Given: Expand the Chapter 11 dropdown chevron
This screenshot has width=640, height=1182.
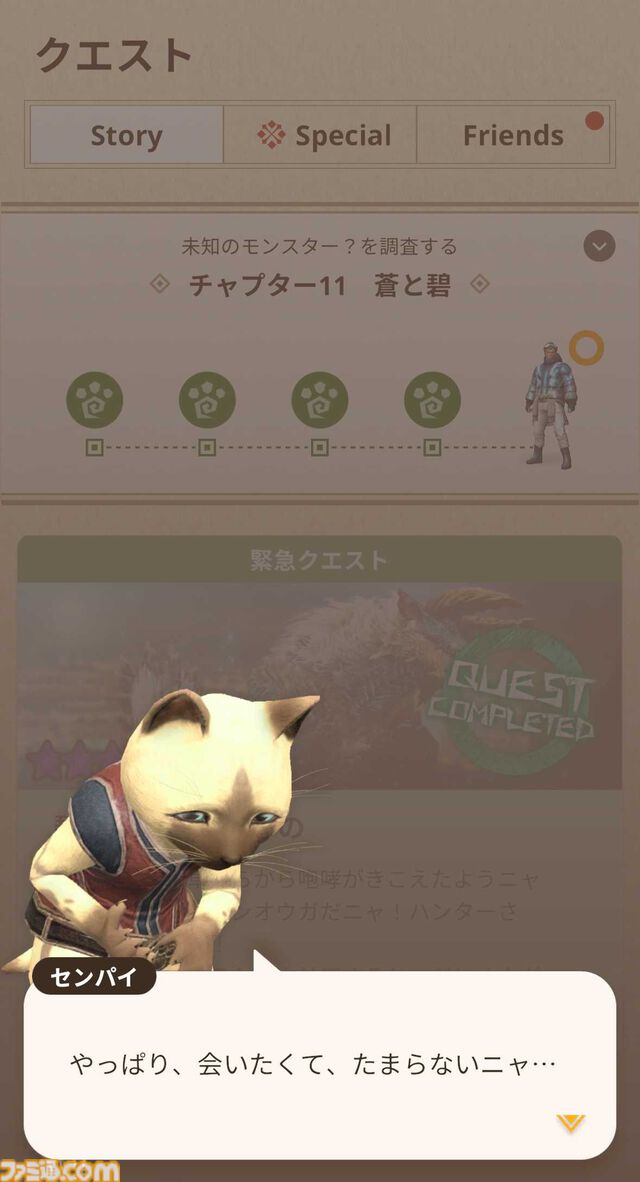Looking at the screenshot, I should pyautogui.click(x=599, y=245).
